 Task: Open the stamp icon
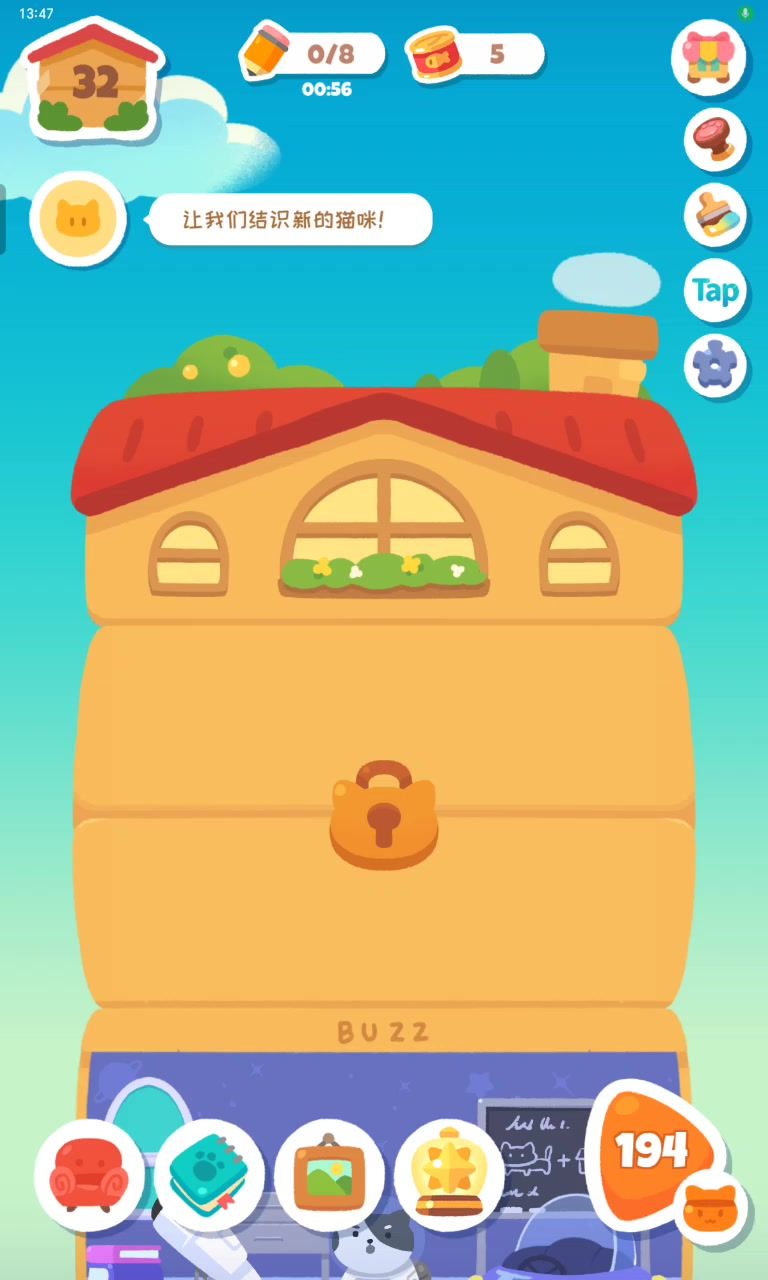tap(714, 140)
